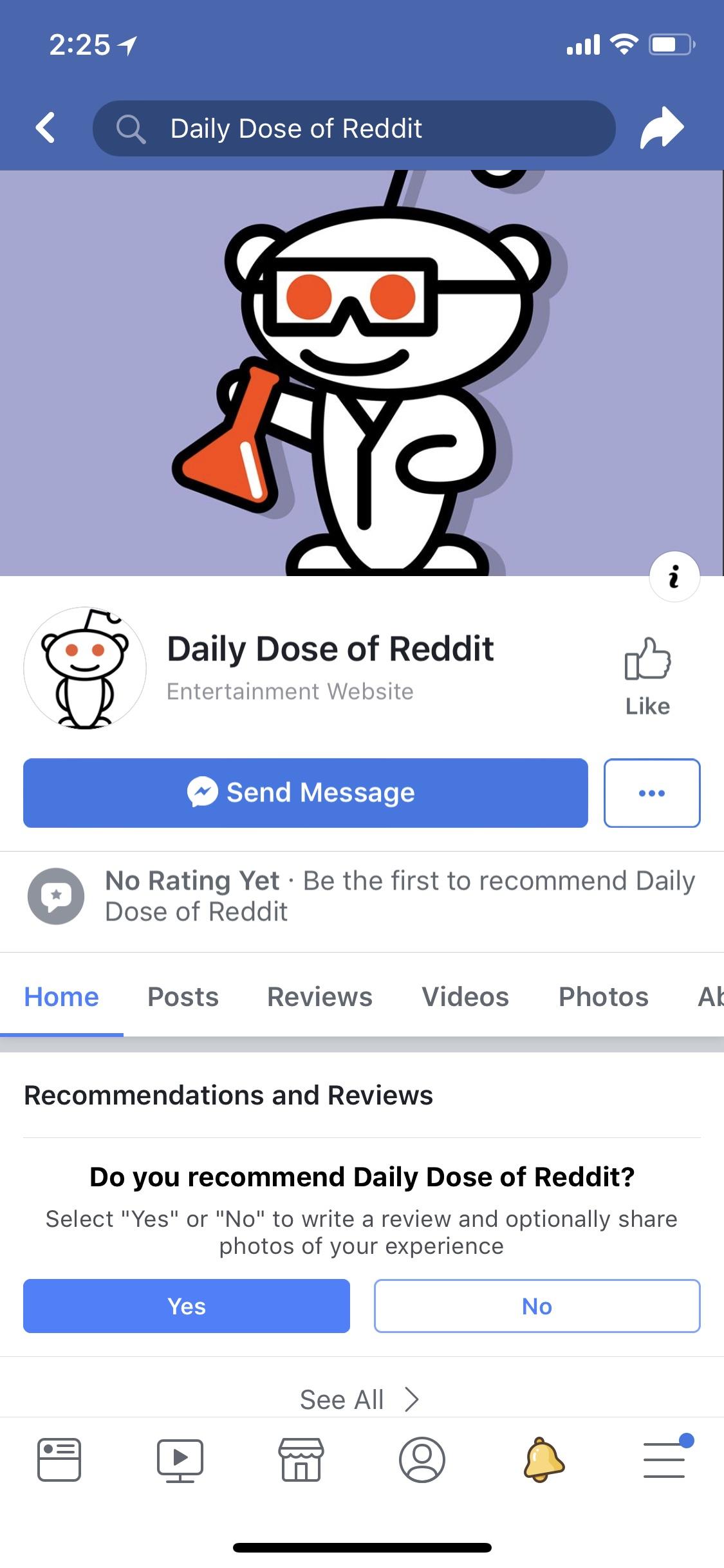Select Yes to recommend the page
724x1568 pixels.
(187, 1306)
